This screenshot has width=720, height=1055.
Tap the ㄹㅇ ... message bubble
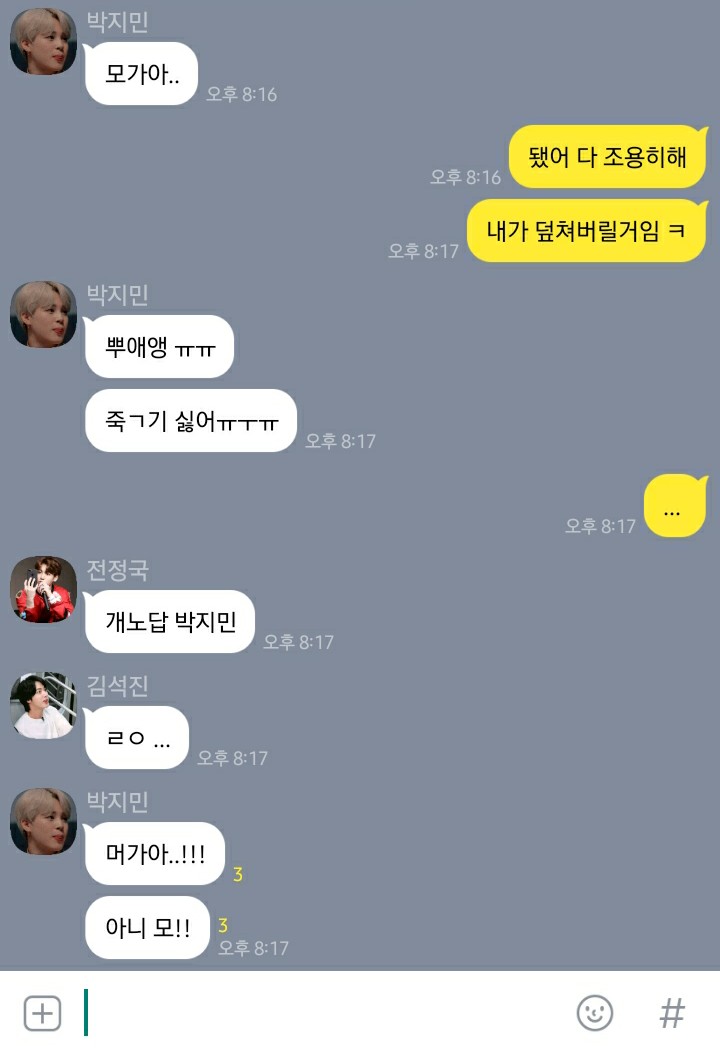[136, 737]
